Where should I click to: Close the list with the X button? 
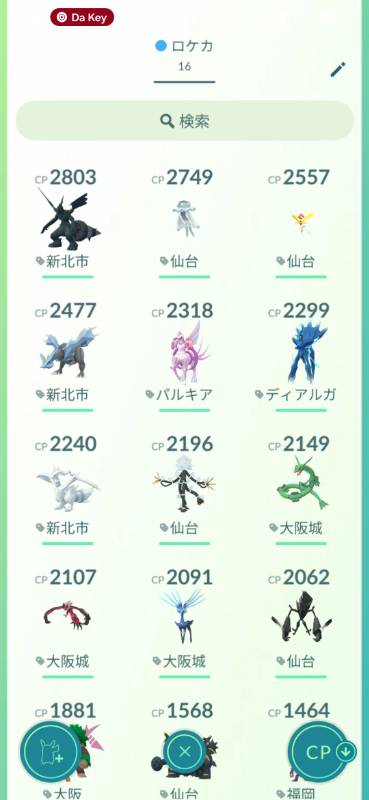point(185,752)
